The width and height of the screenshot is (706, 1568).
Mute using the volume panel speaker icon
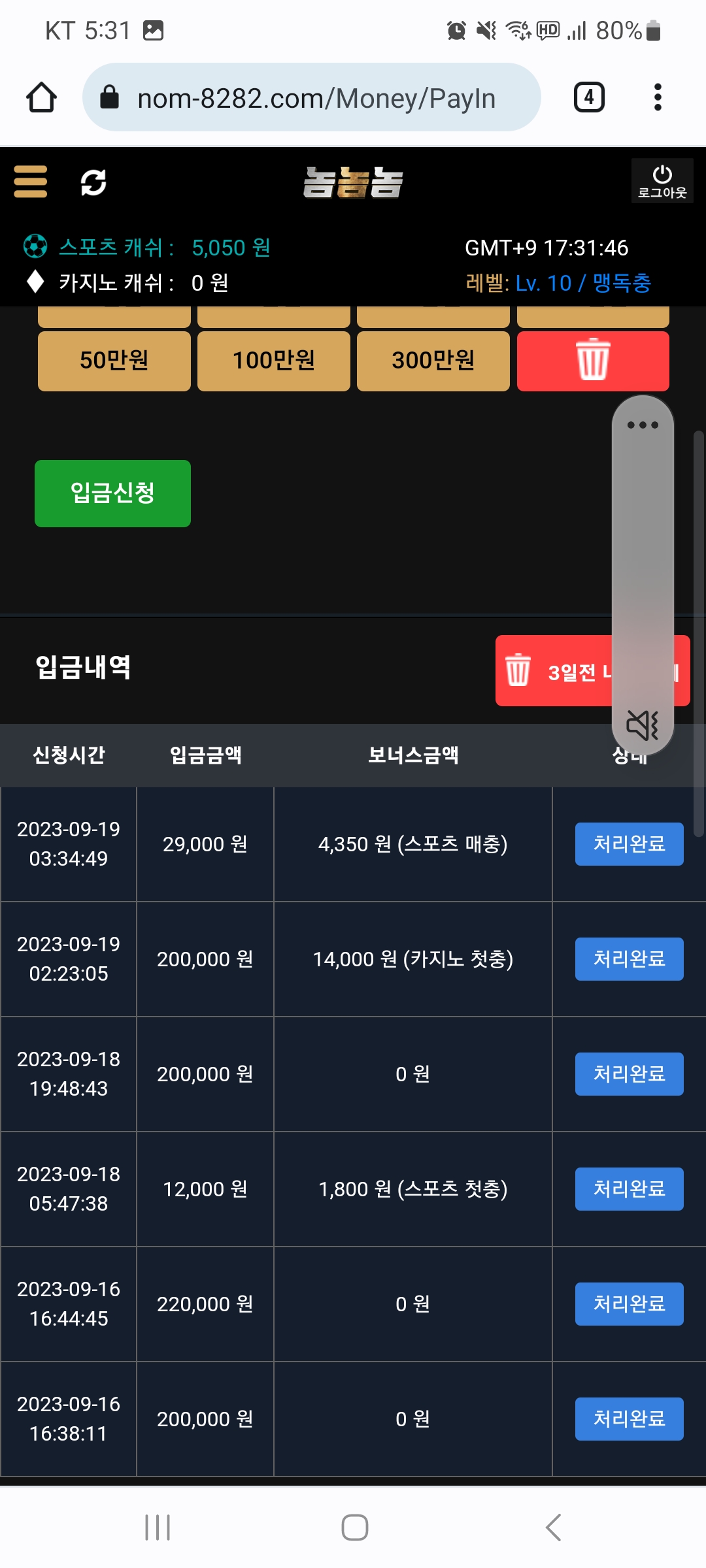pyautogui.click(x=643, y=725)
